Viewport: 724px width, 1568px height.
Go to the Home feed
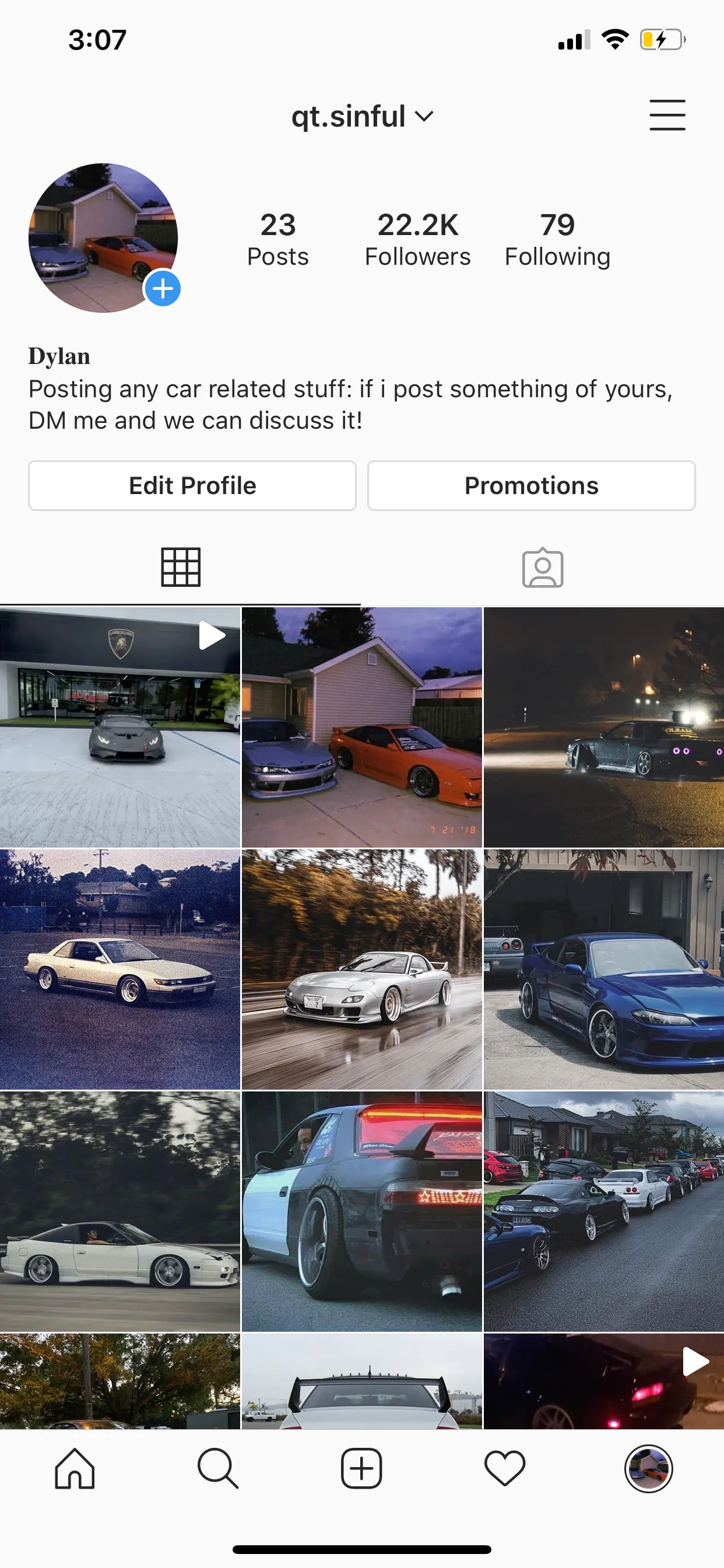point(74,1469)
